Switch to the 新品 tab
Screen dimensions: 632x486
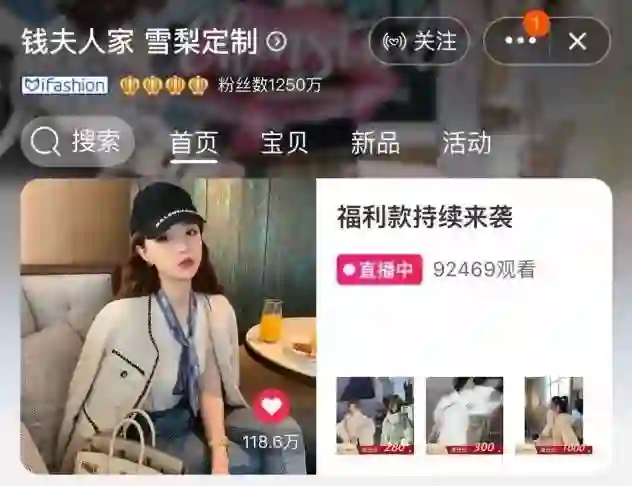[375, 143]
